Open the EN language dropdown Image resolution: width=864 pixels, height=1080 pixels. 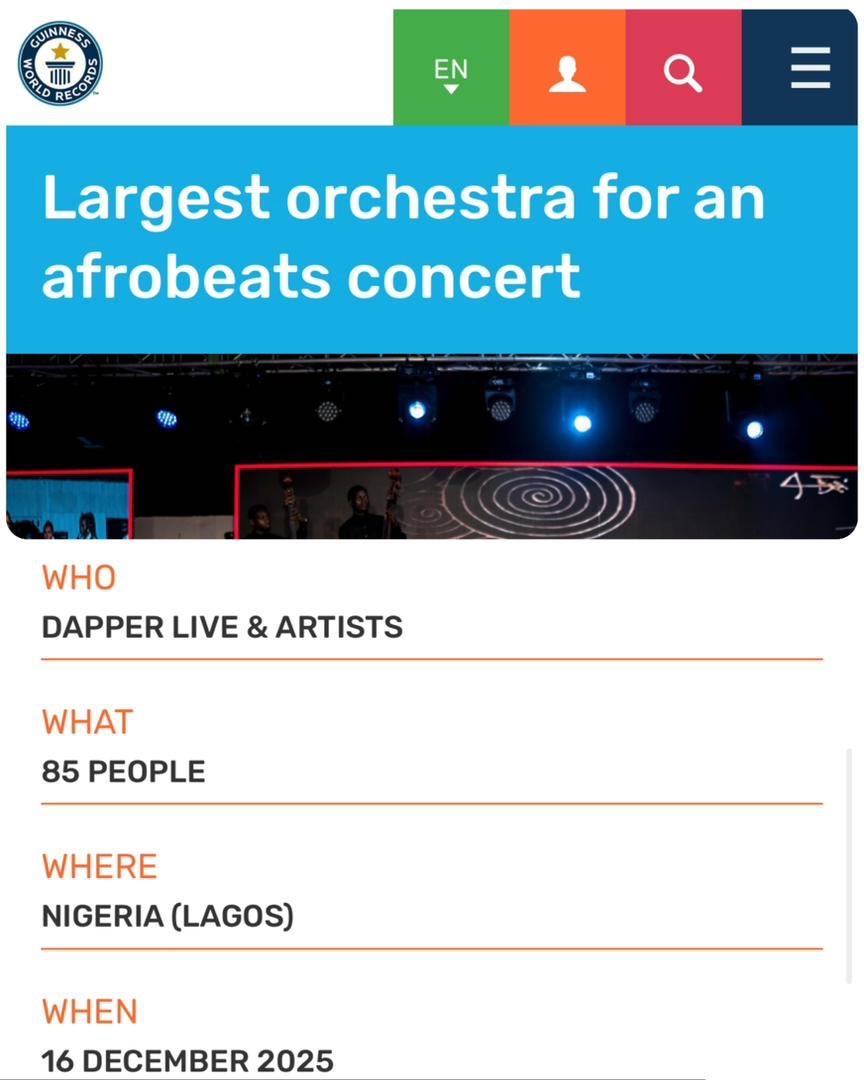451,70
